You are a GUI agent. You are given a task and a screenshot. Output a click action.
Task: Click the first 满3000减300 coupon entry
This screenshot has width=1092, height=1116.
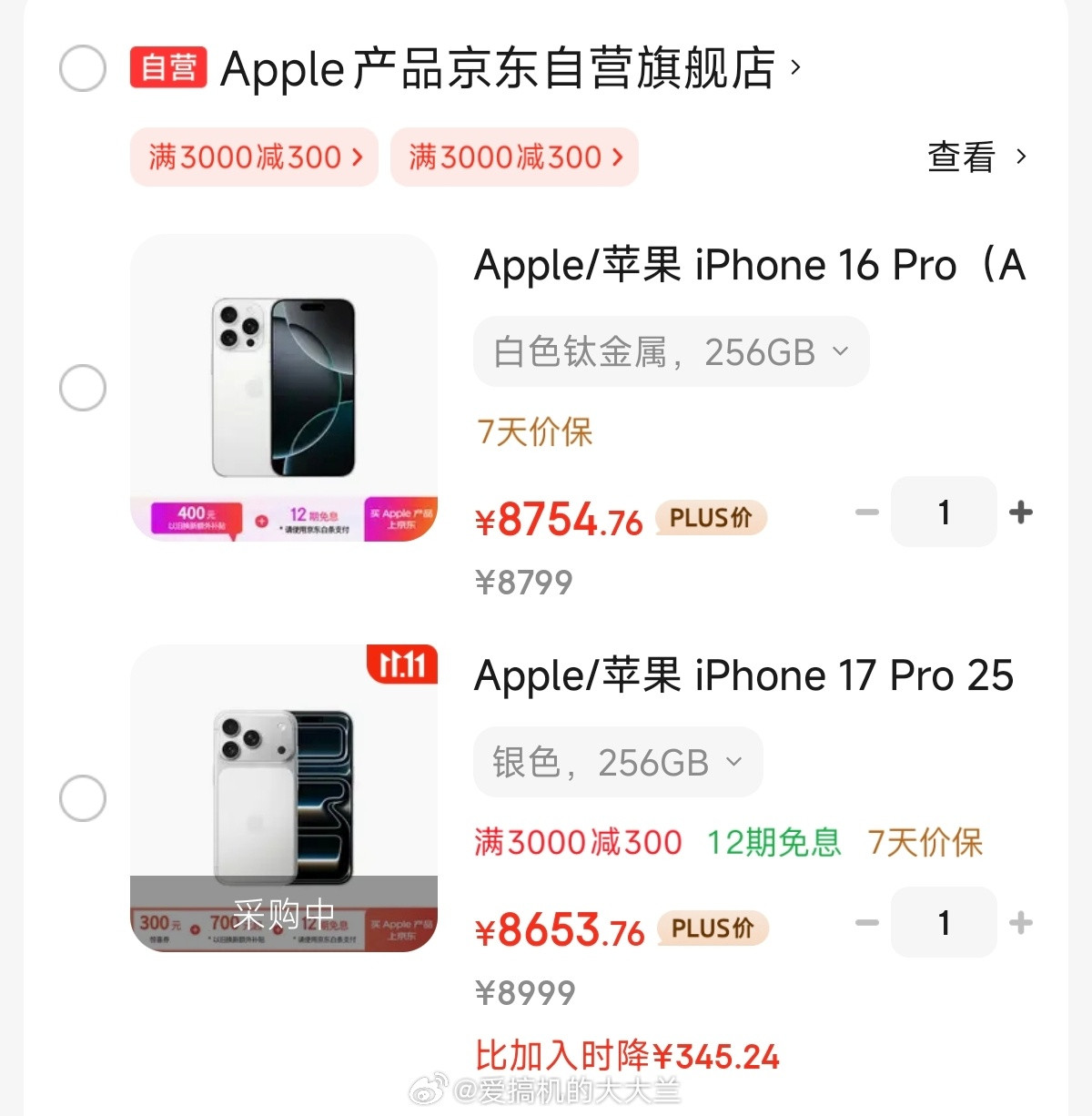253,157
